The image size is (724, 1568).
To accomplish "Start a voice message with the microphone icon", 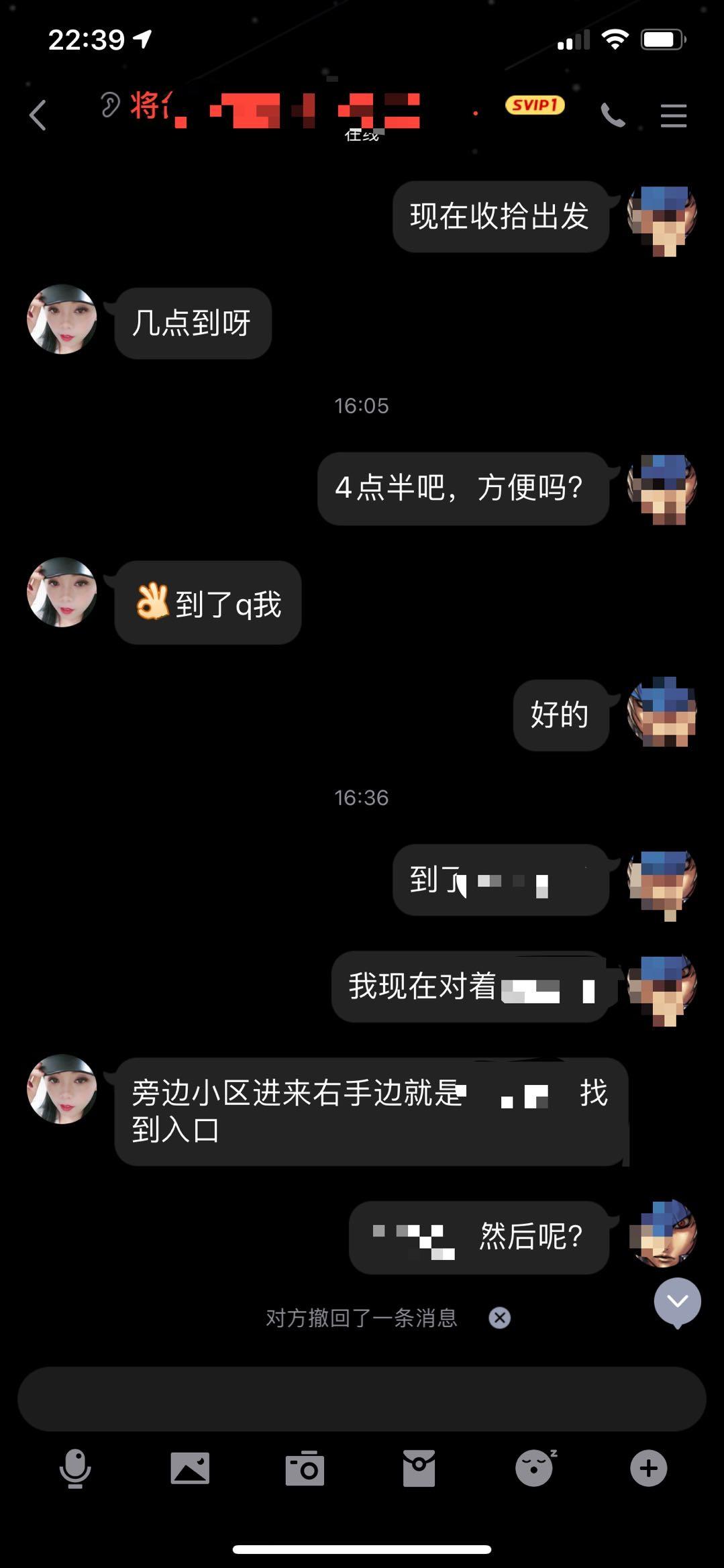I will tap(76, 1469).
